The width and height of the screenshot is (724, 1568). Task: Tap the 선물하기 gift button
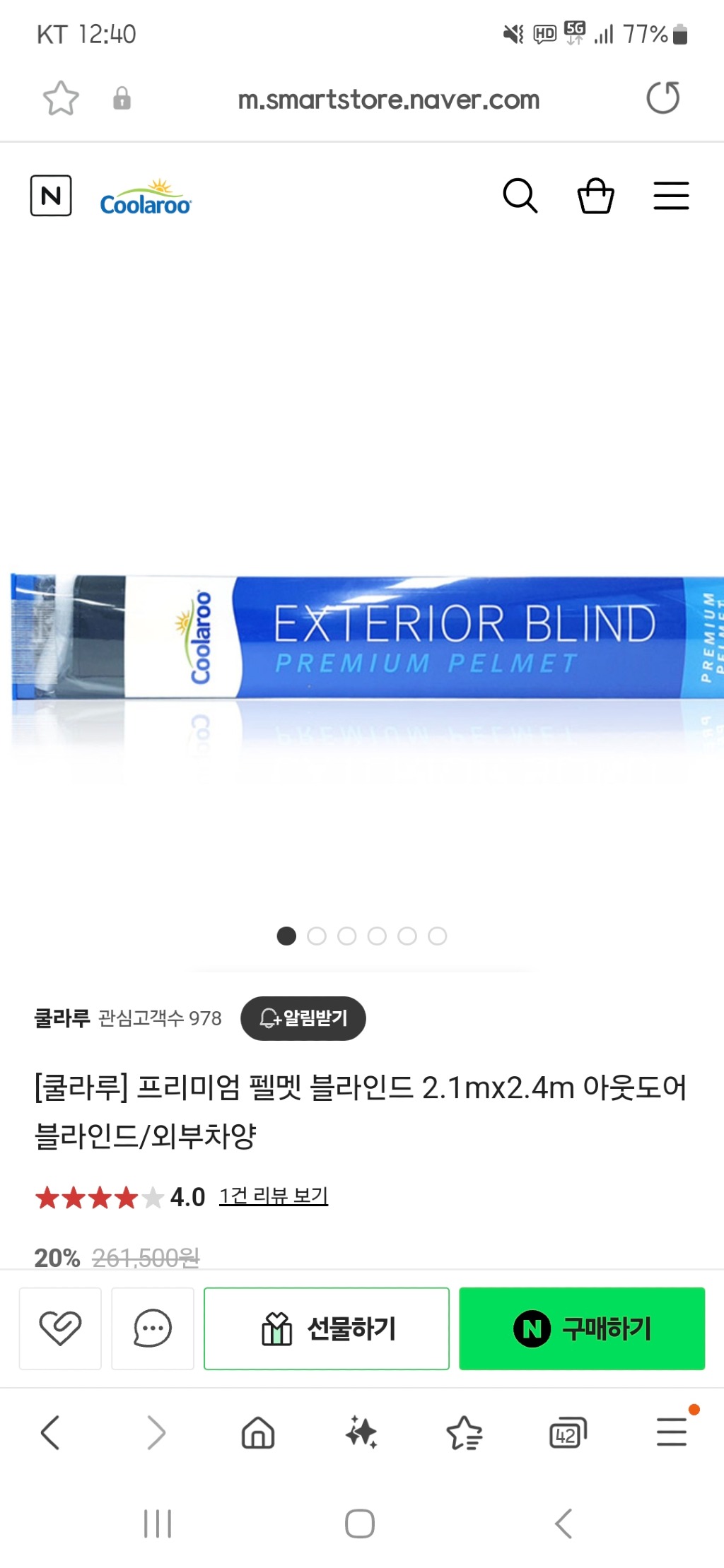pos(327,1328)
